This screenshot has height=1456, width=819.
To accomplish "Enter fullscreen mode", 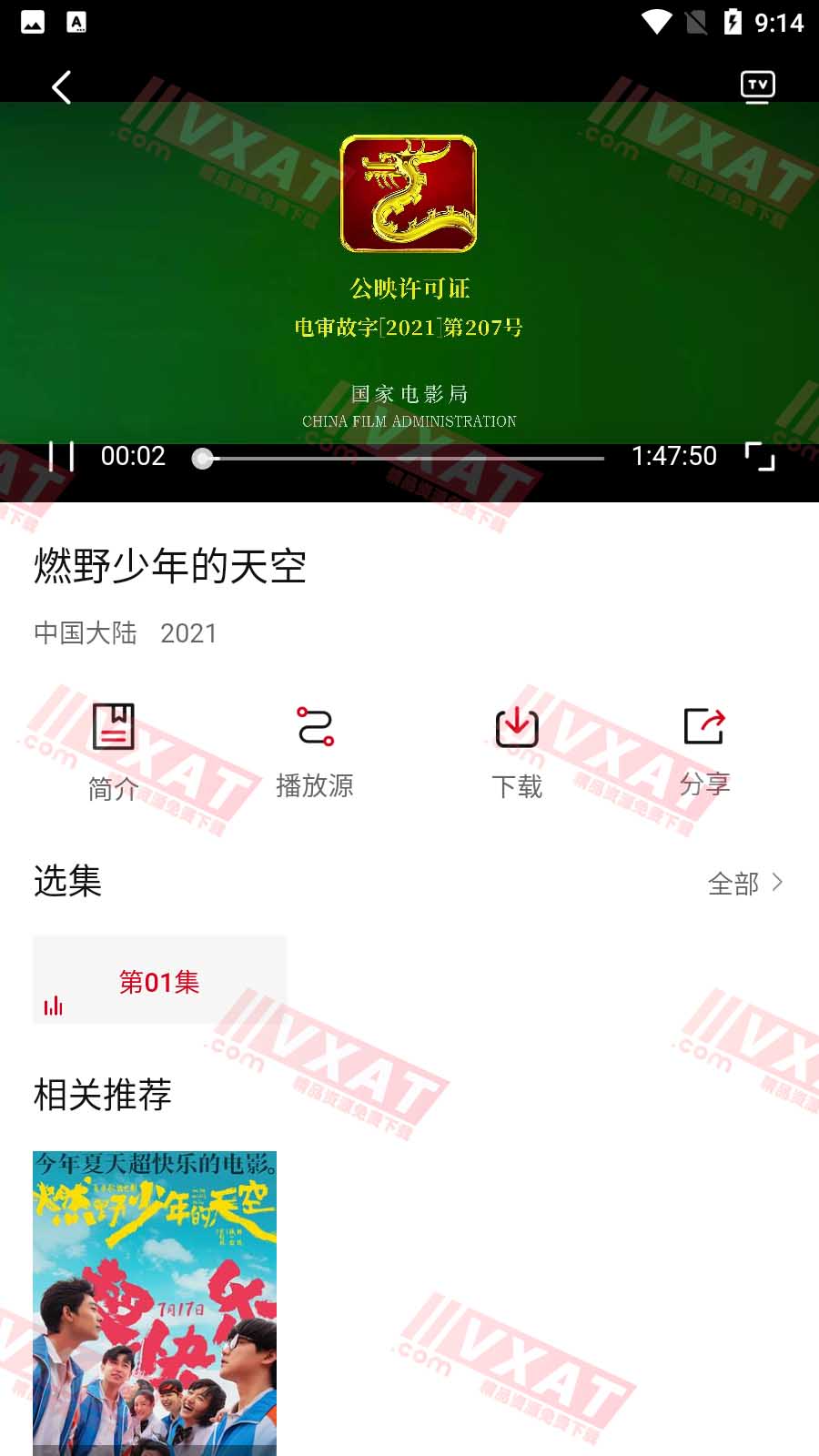I will (760, 456).
